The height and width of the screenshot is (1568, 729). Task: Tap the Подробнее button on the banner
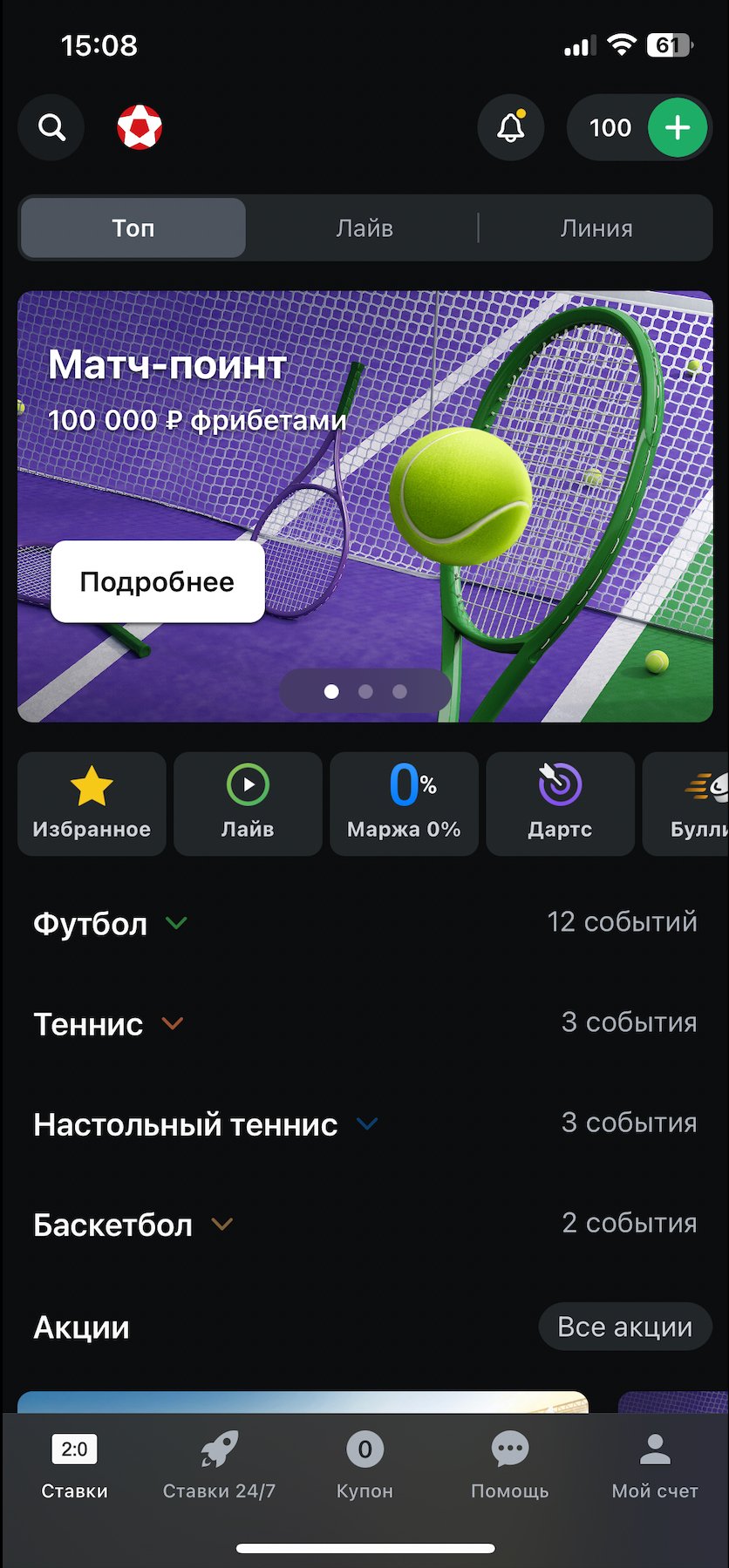point(158,582)
